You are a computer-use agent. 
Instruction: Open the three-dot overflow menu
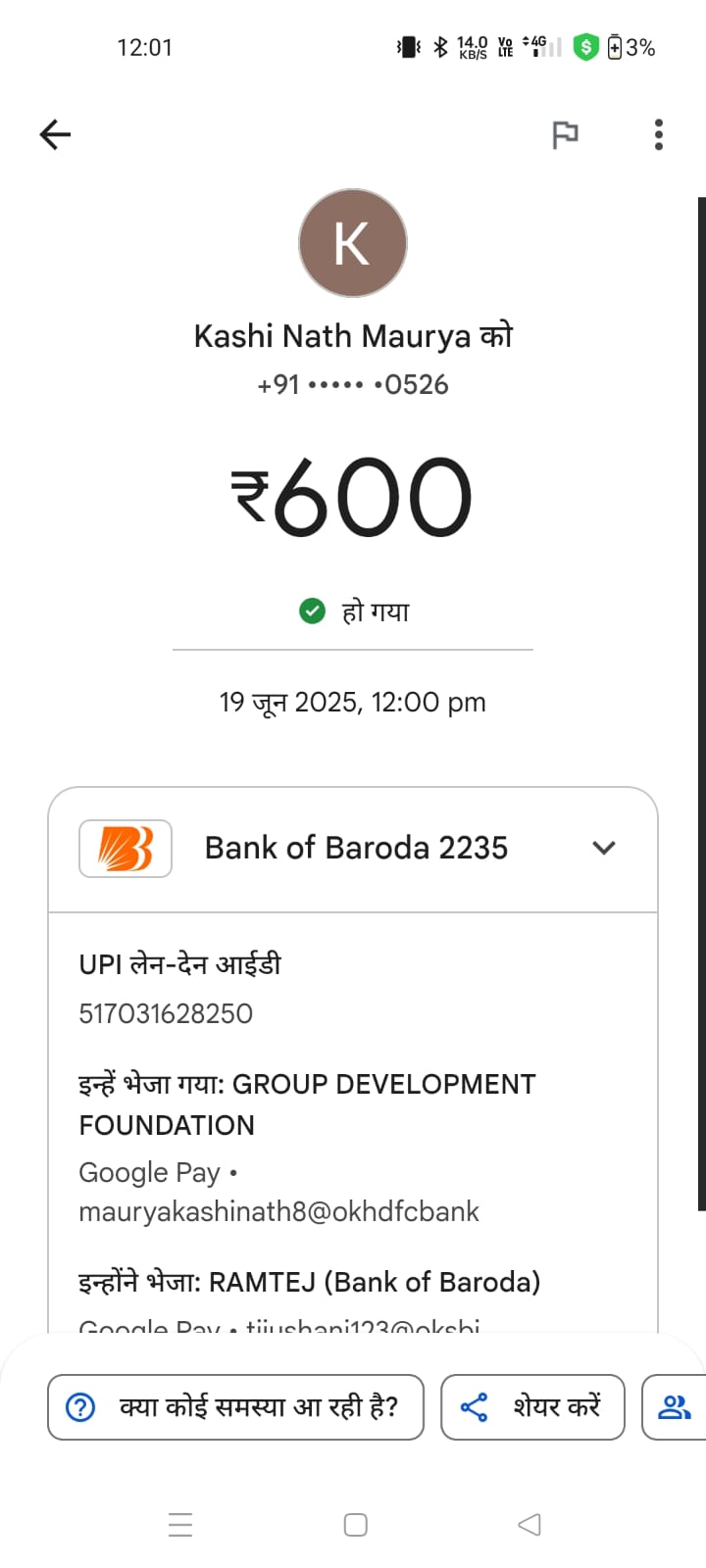(658, 134)
